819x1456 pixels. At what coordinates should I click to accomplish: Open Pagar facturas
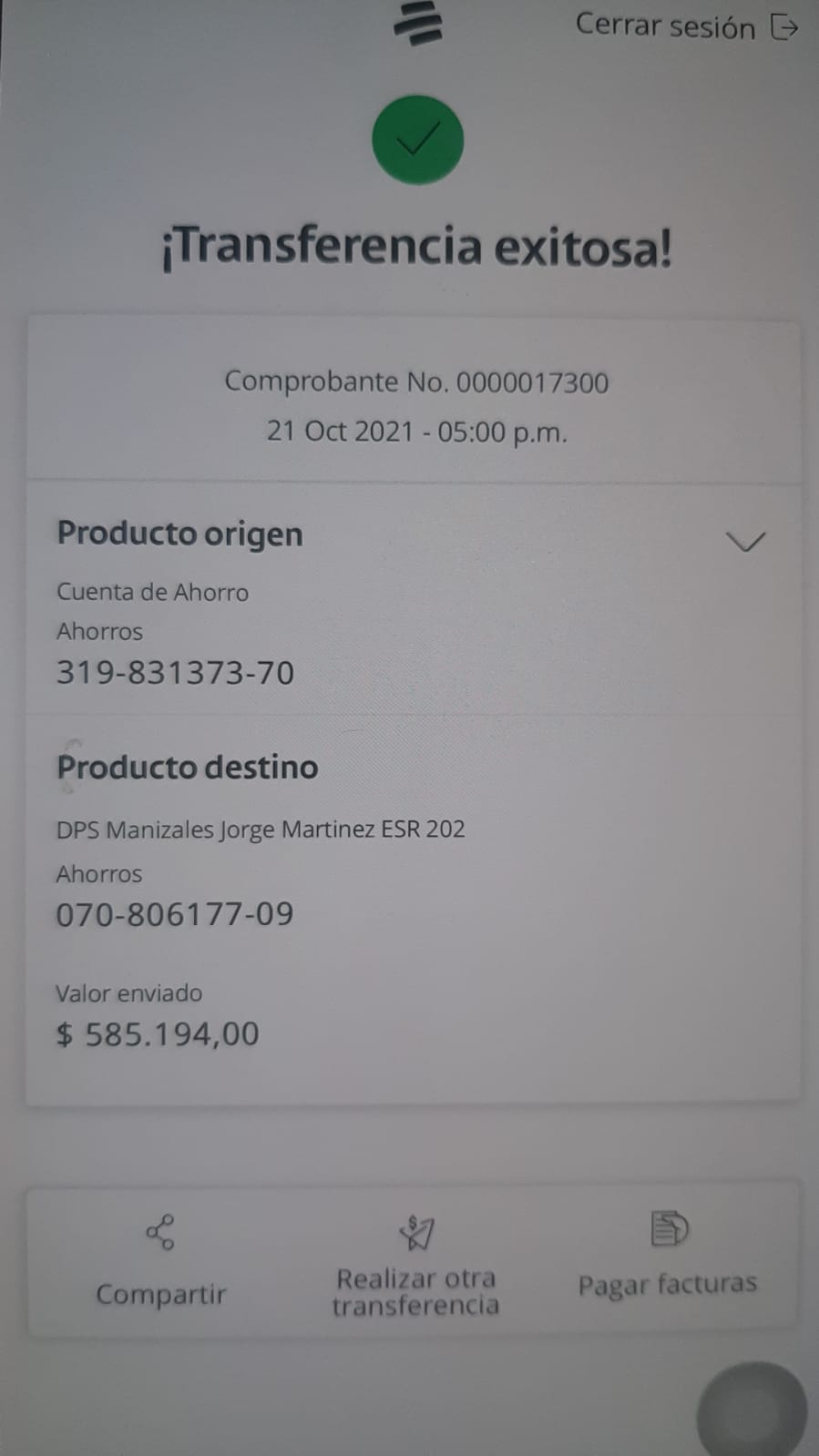[x=668, y=1257]
